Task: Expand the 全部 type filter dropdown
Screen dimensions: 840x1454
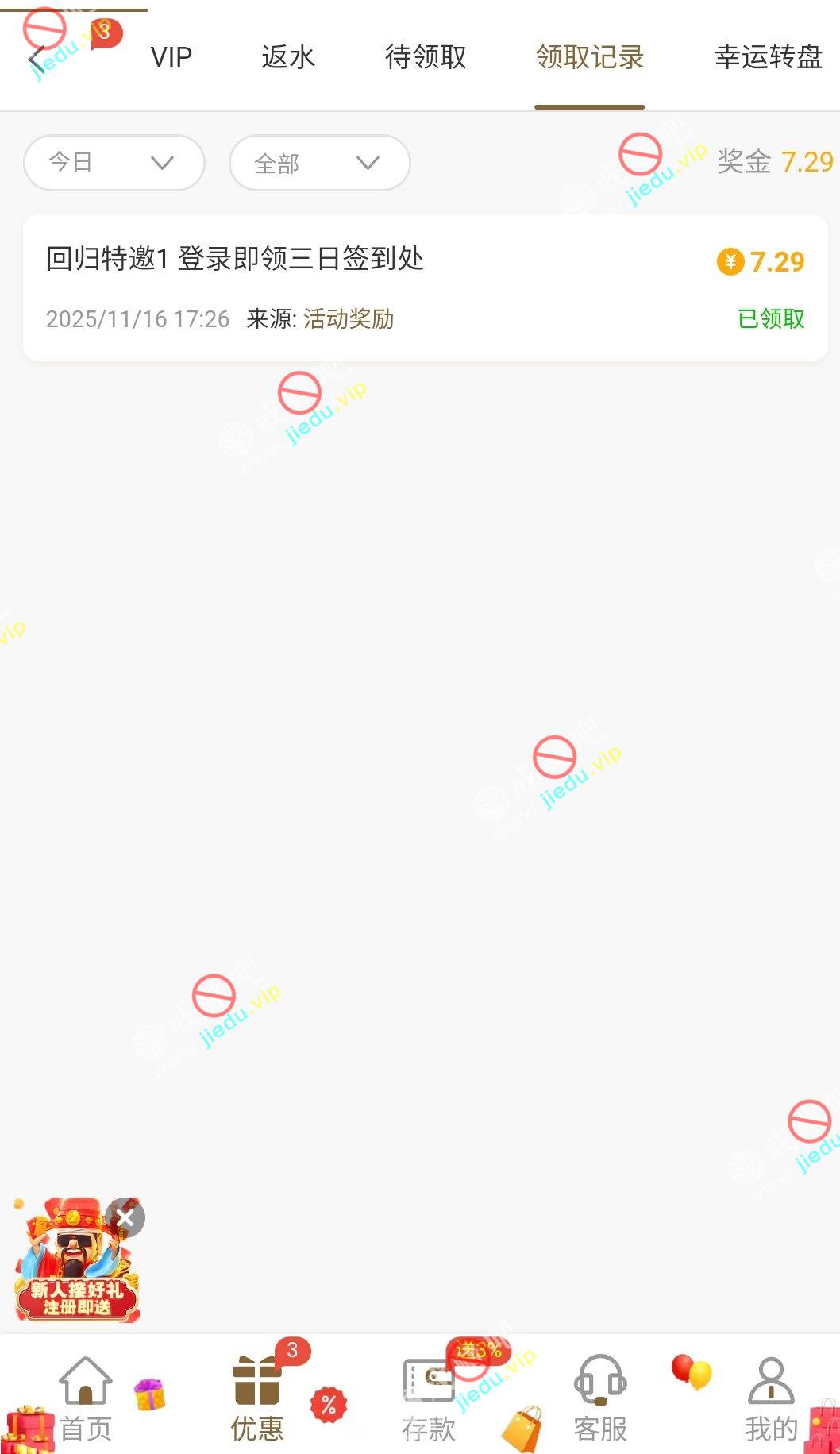Action: coord(319,164)
